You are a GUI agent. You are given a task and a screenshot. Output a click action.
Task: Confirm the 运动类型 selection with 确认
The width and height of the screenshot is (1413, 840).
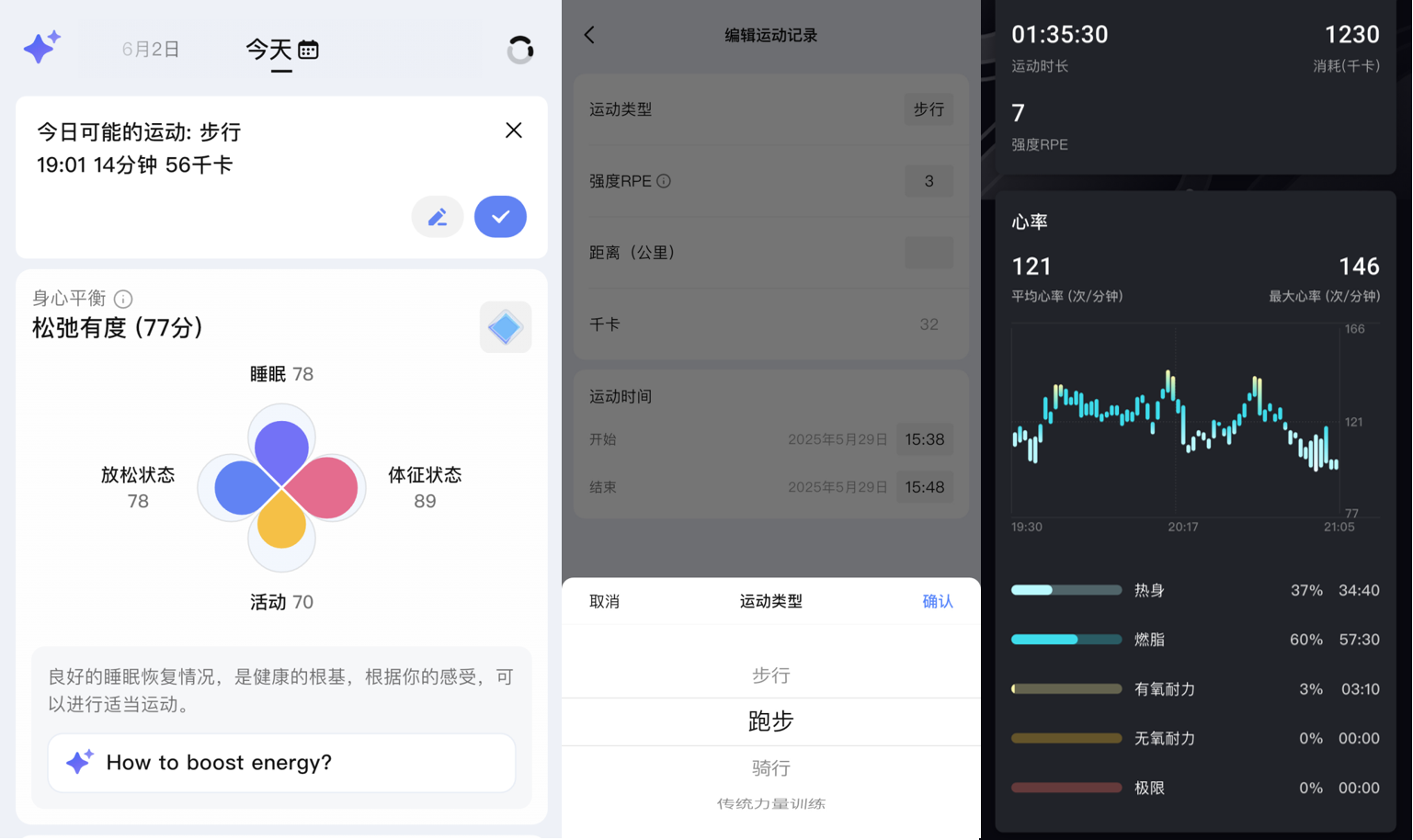[937, 601]
